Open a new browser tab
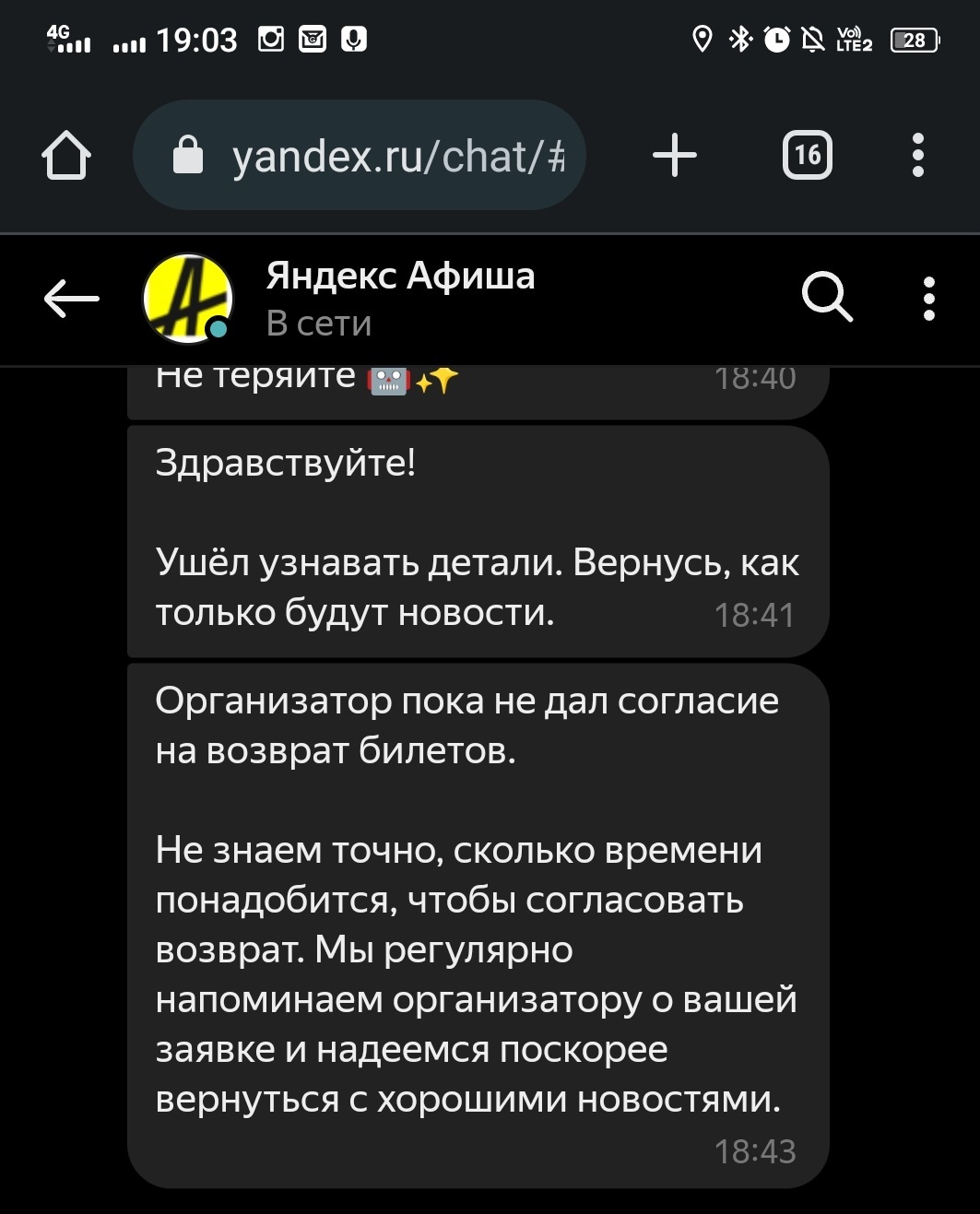This screenshot has height=1214, width=980. [x=675, y=155]
